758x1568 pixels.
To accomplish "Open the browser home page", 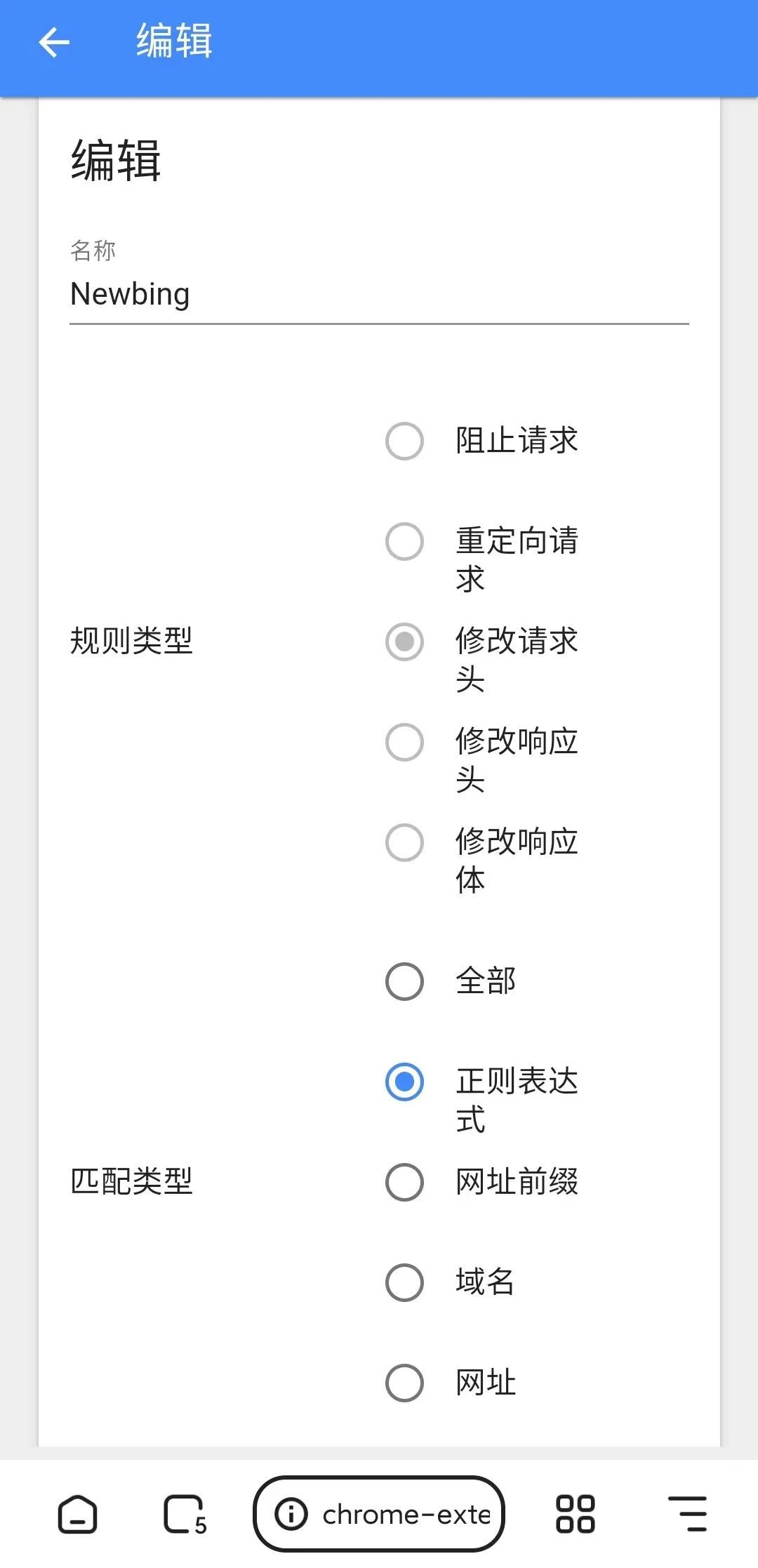I will (77, 1514).
